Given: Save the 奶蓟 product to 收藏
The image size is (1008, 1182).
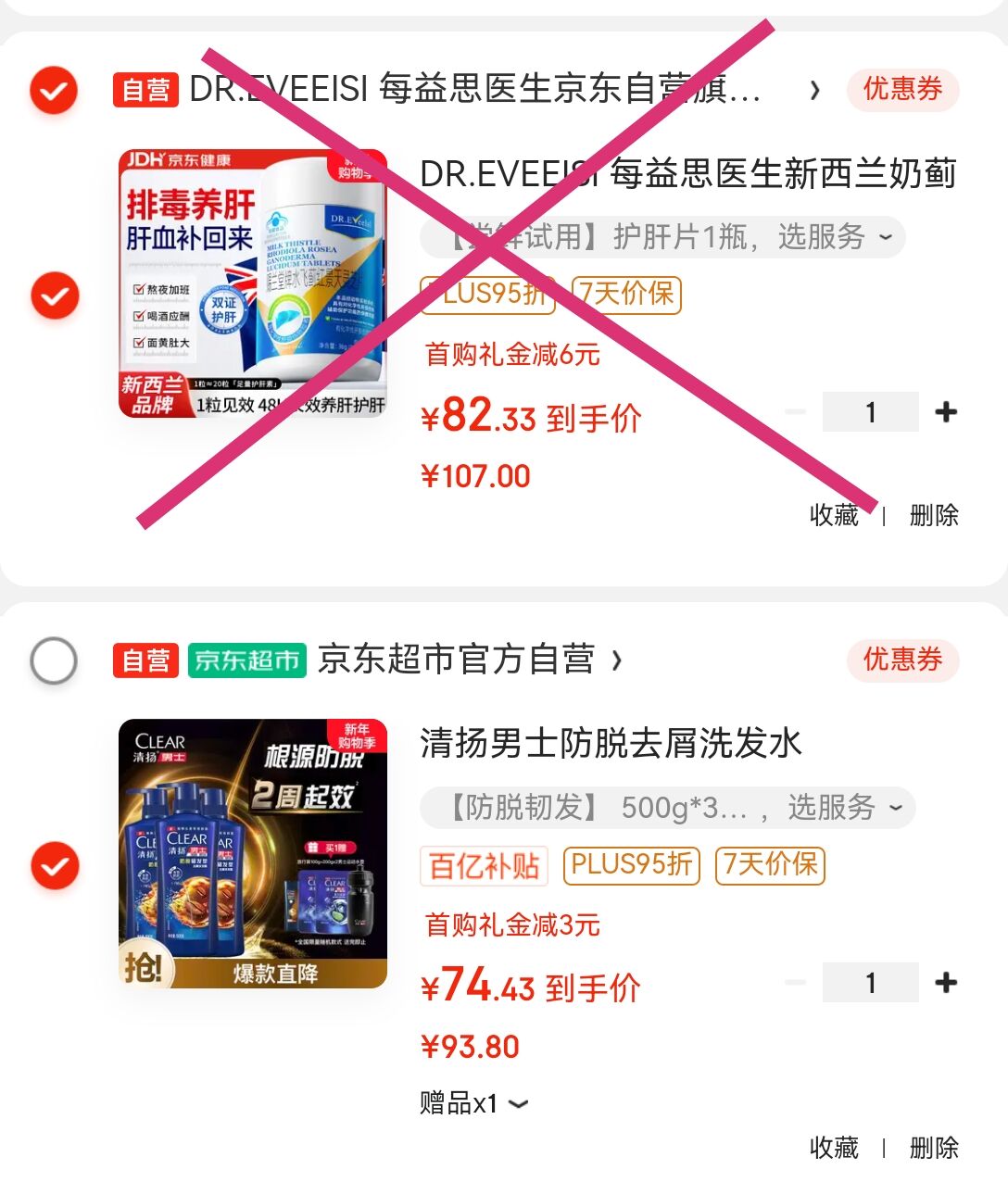Looking at the screenshot, I should click(834, 515).
